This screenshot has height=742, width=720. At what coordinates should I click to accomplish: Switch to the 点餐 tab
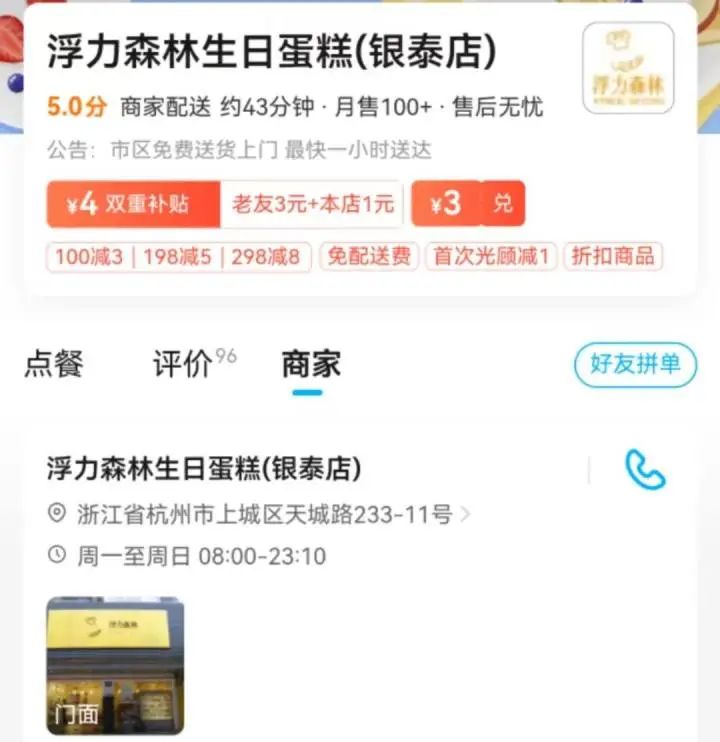coord(53,365)
